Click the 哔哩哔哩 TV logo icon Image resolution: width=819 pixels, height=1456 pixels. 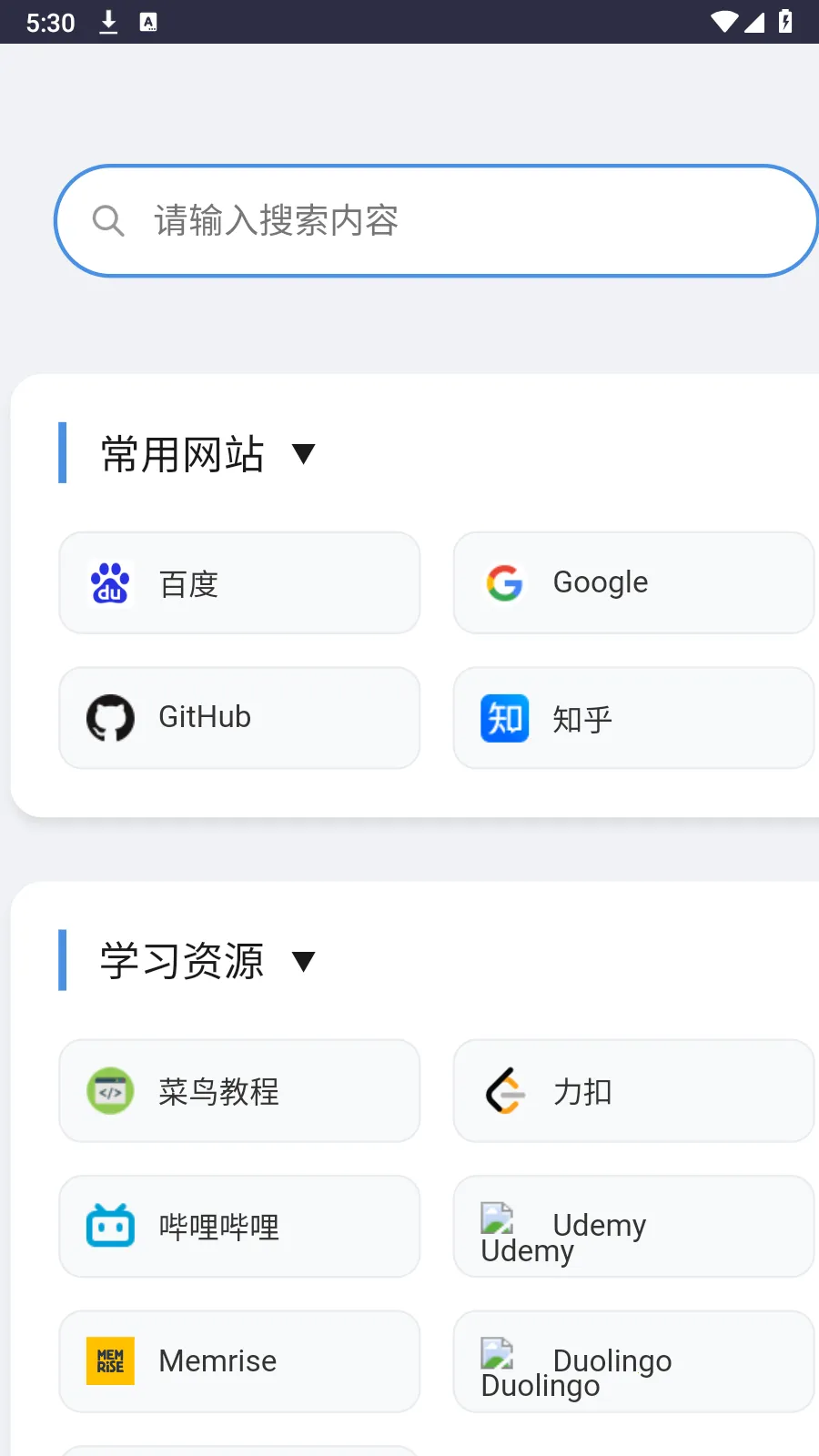click(x=109, y=1226)
